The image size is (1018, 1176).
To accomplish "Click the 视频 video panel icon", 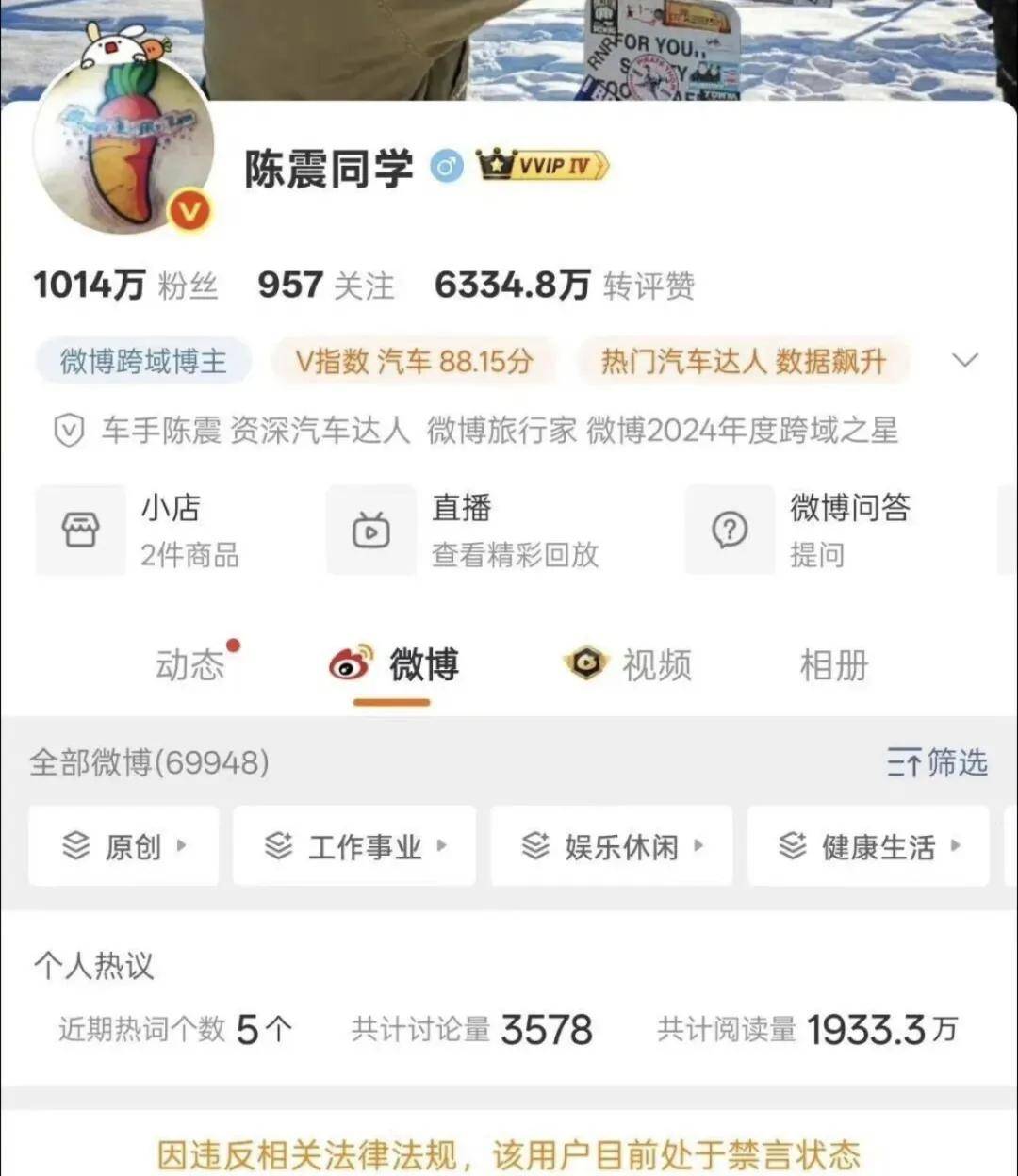I will point(587,664).
